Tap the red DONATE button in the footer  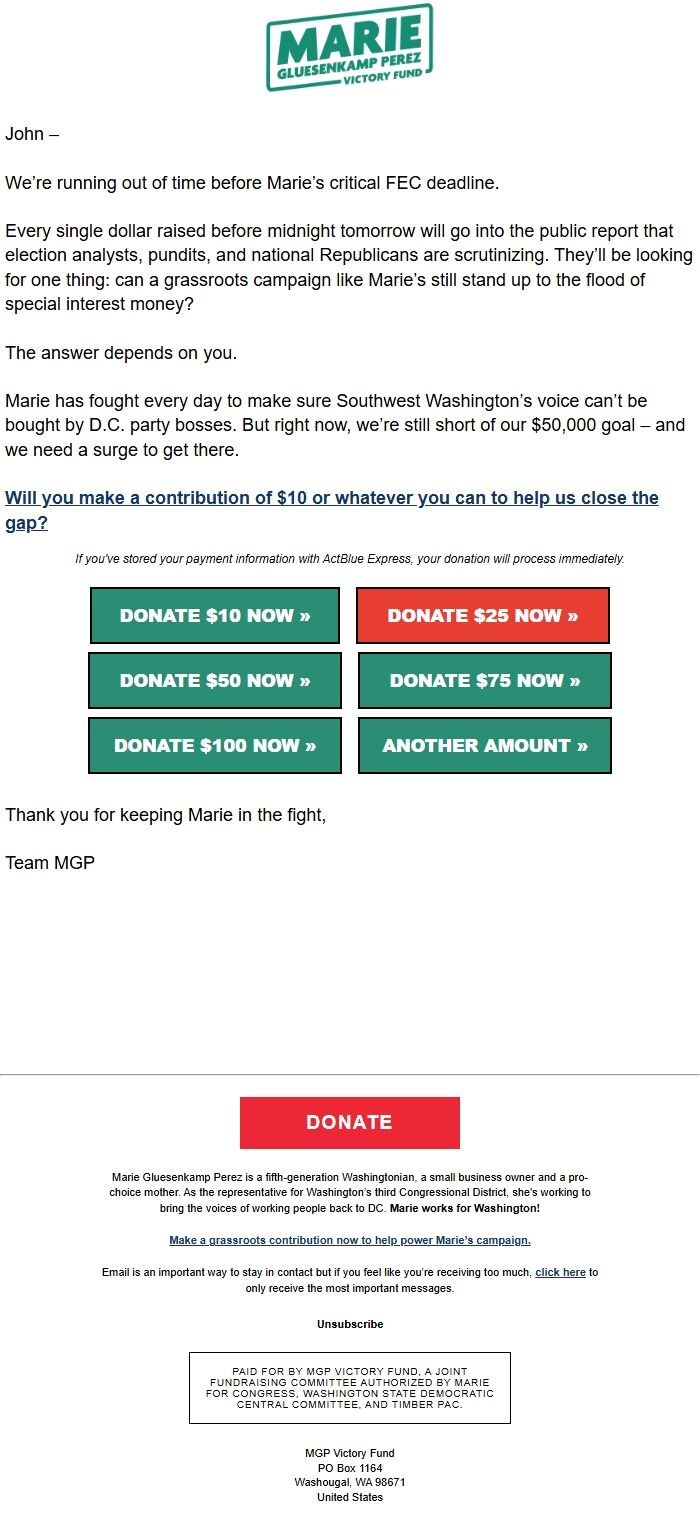(350, 1123)
